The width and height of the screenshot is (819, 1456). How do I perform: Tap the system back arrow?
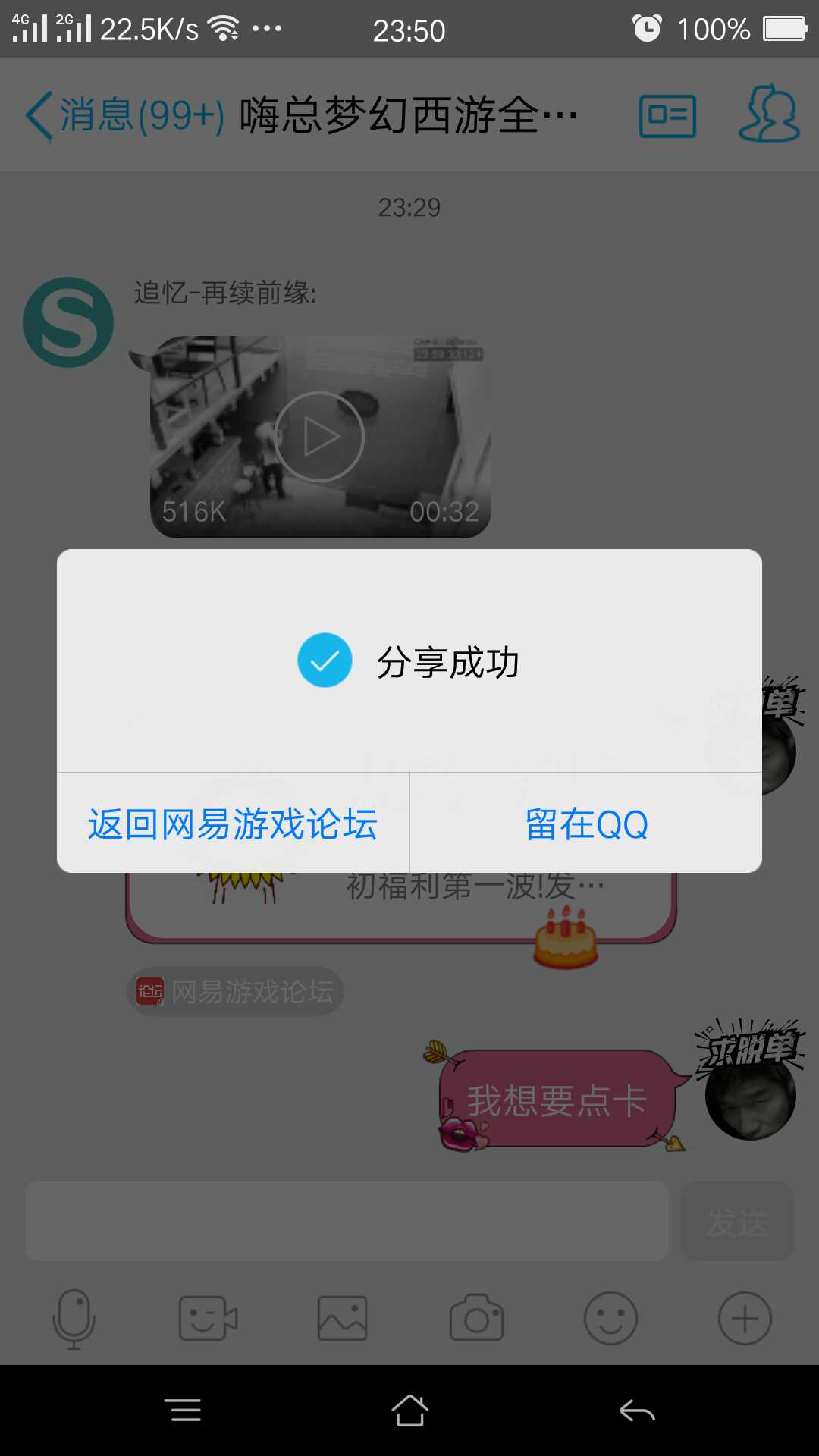[x=637, y=1410]
